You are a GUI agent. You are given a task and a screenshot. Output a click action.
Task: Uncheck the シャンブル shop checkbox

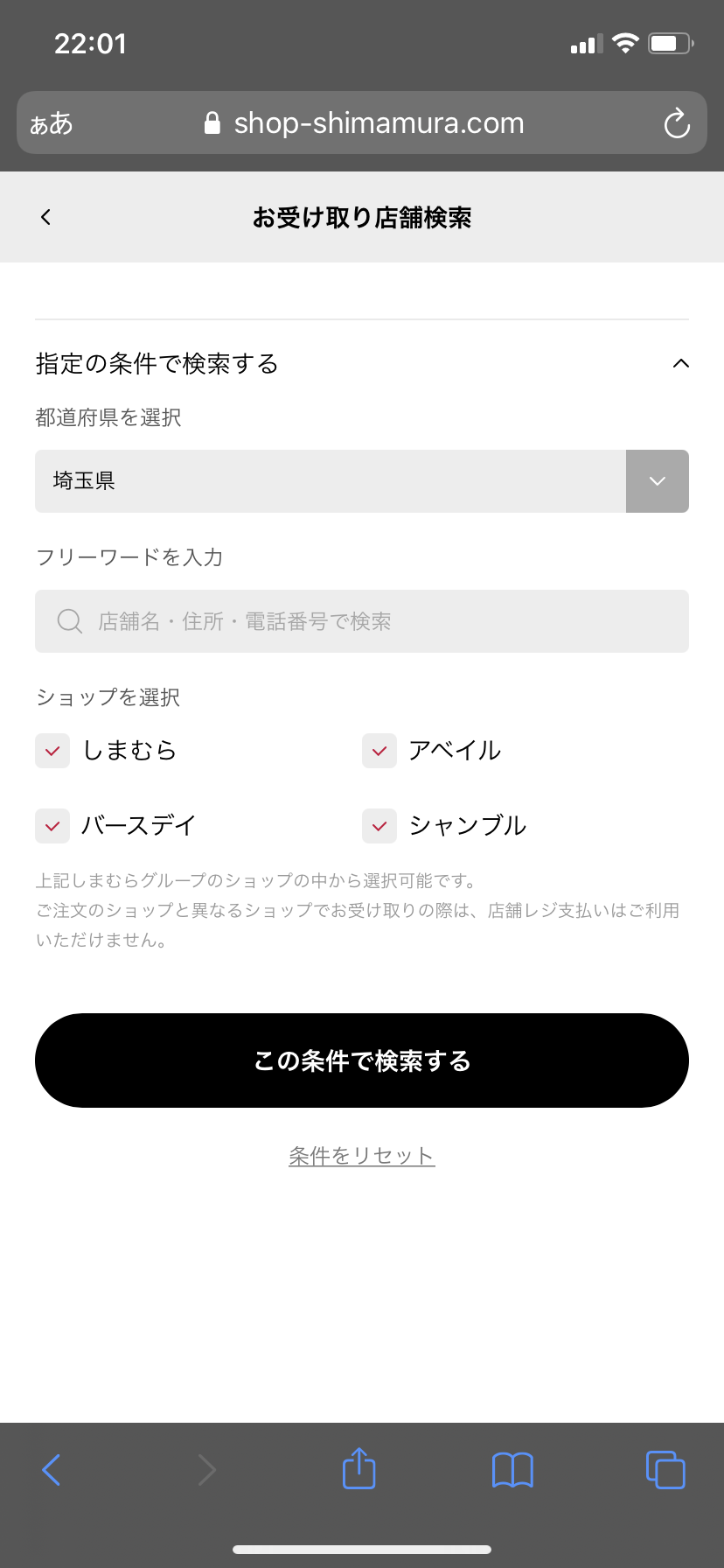(x=379, y=826)
